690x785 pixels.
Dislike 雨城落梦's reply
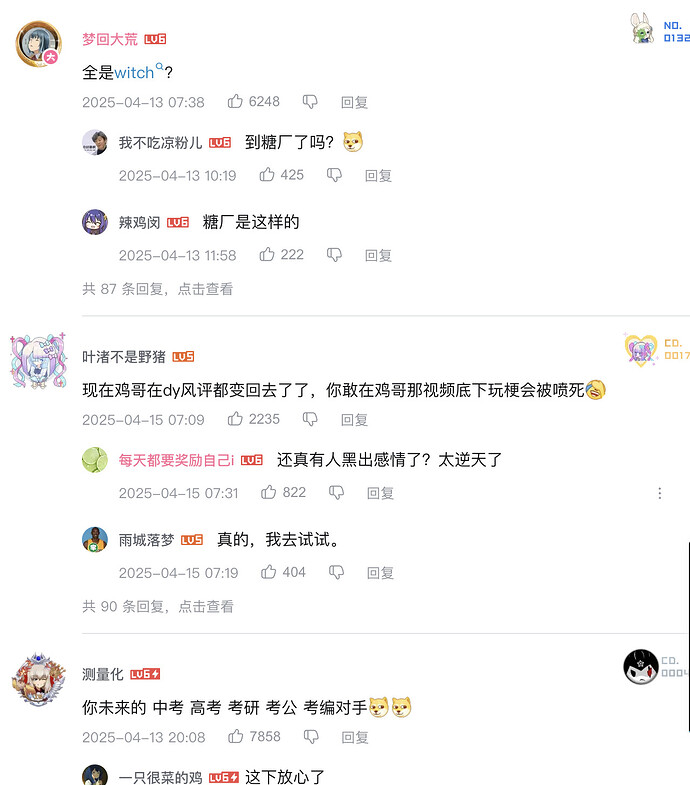click(336, 573)
